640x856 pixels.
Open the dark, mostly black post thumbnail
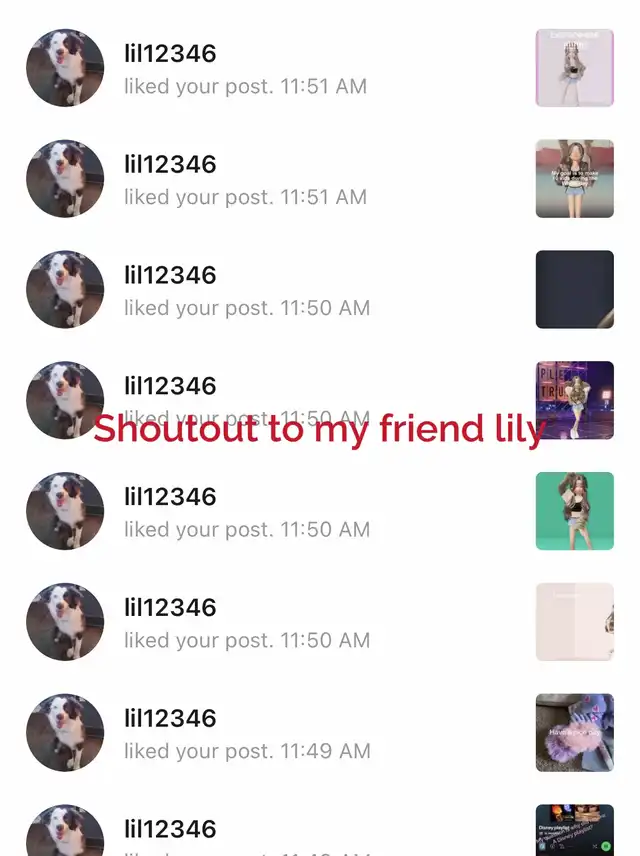(x=574, y=289)
